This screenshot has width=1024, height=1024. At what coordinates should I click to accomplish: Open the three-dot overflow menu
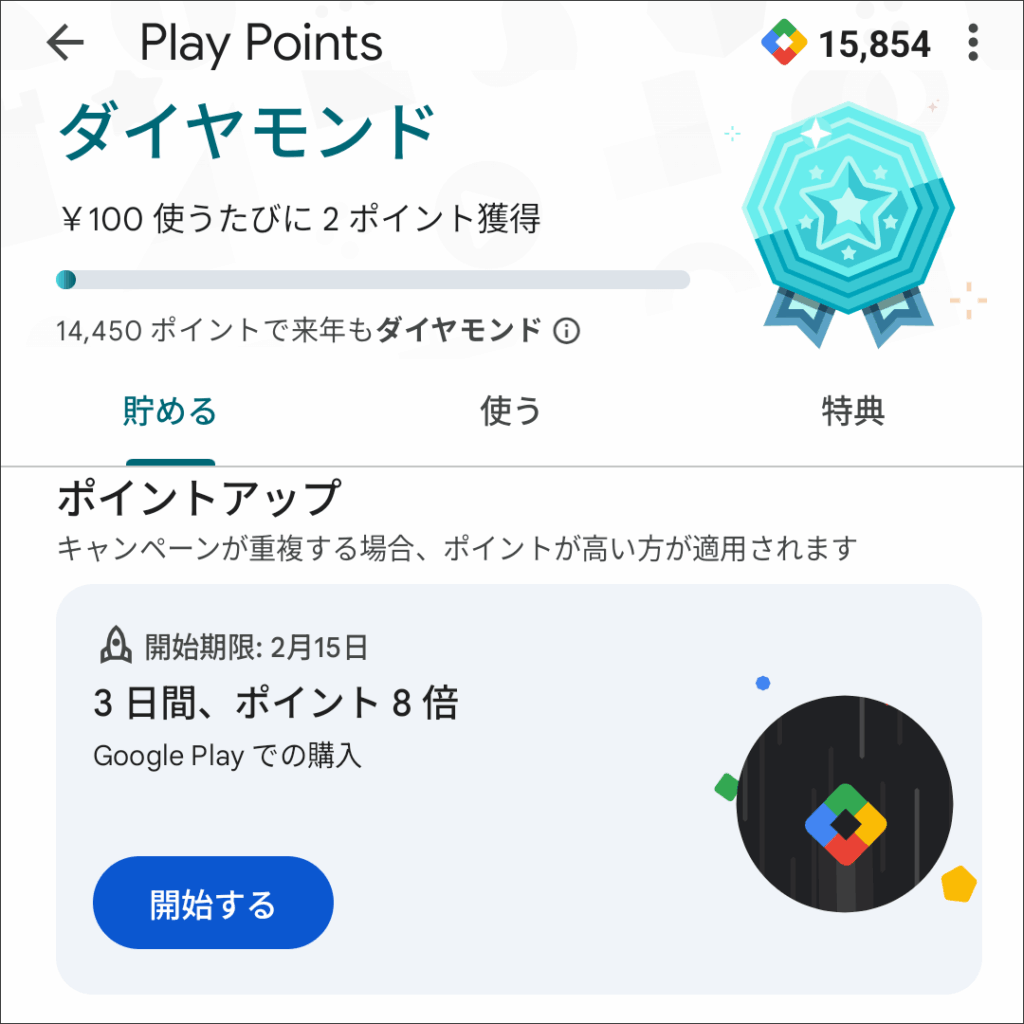(973, 43)
